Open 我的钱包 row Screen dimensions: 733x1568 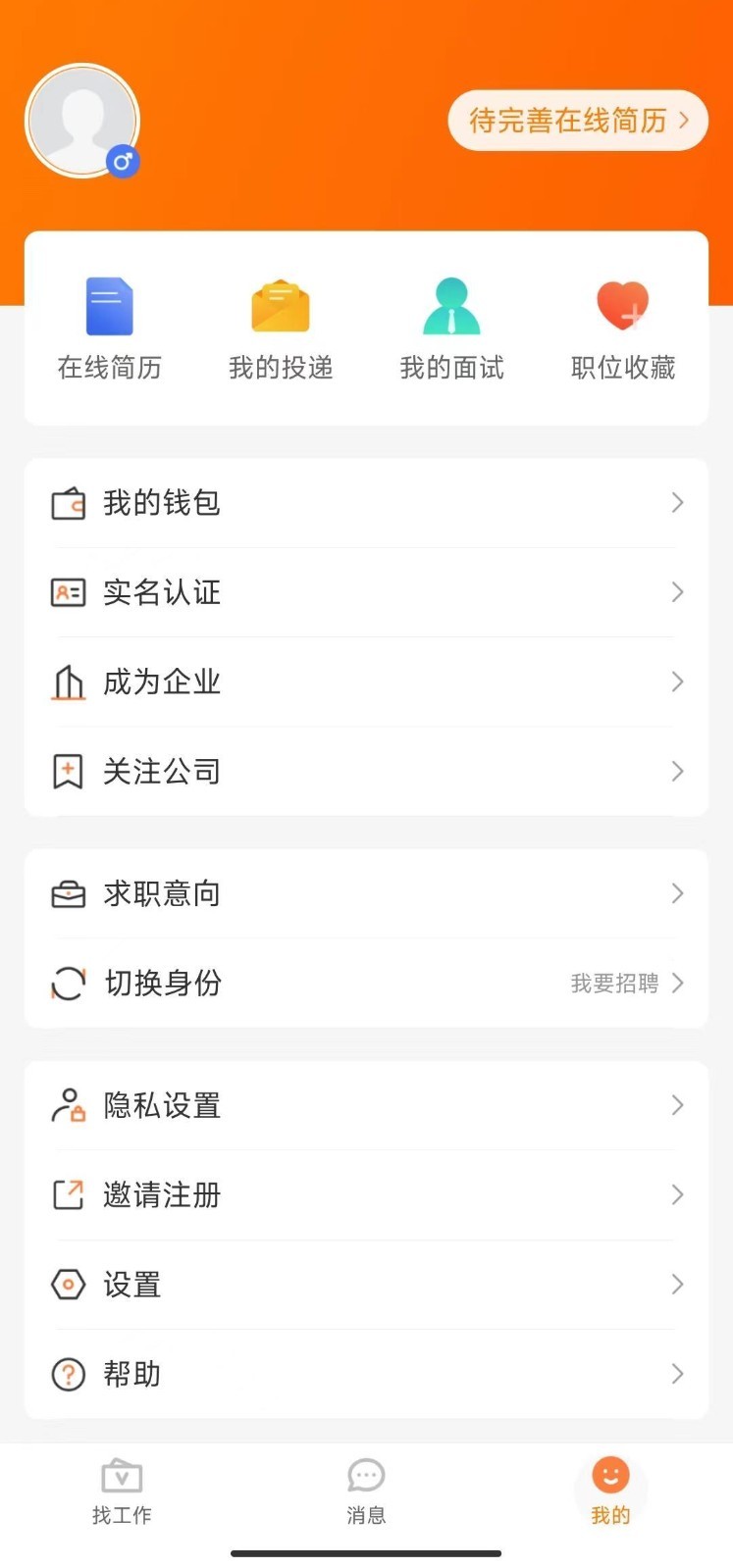point(366,503)
